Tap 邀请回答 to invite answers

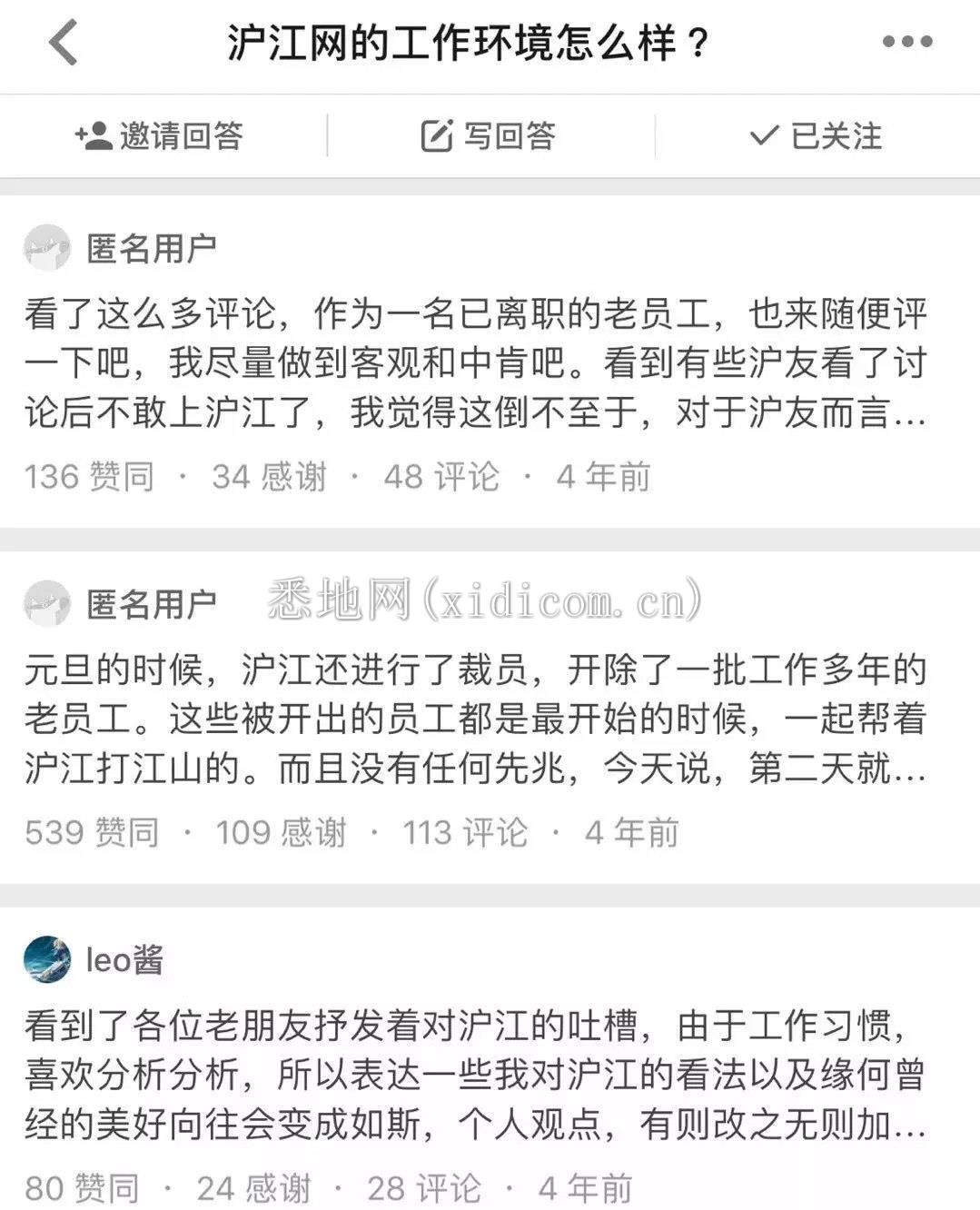[x=160, y=136]
